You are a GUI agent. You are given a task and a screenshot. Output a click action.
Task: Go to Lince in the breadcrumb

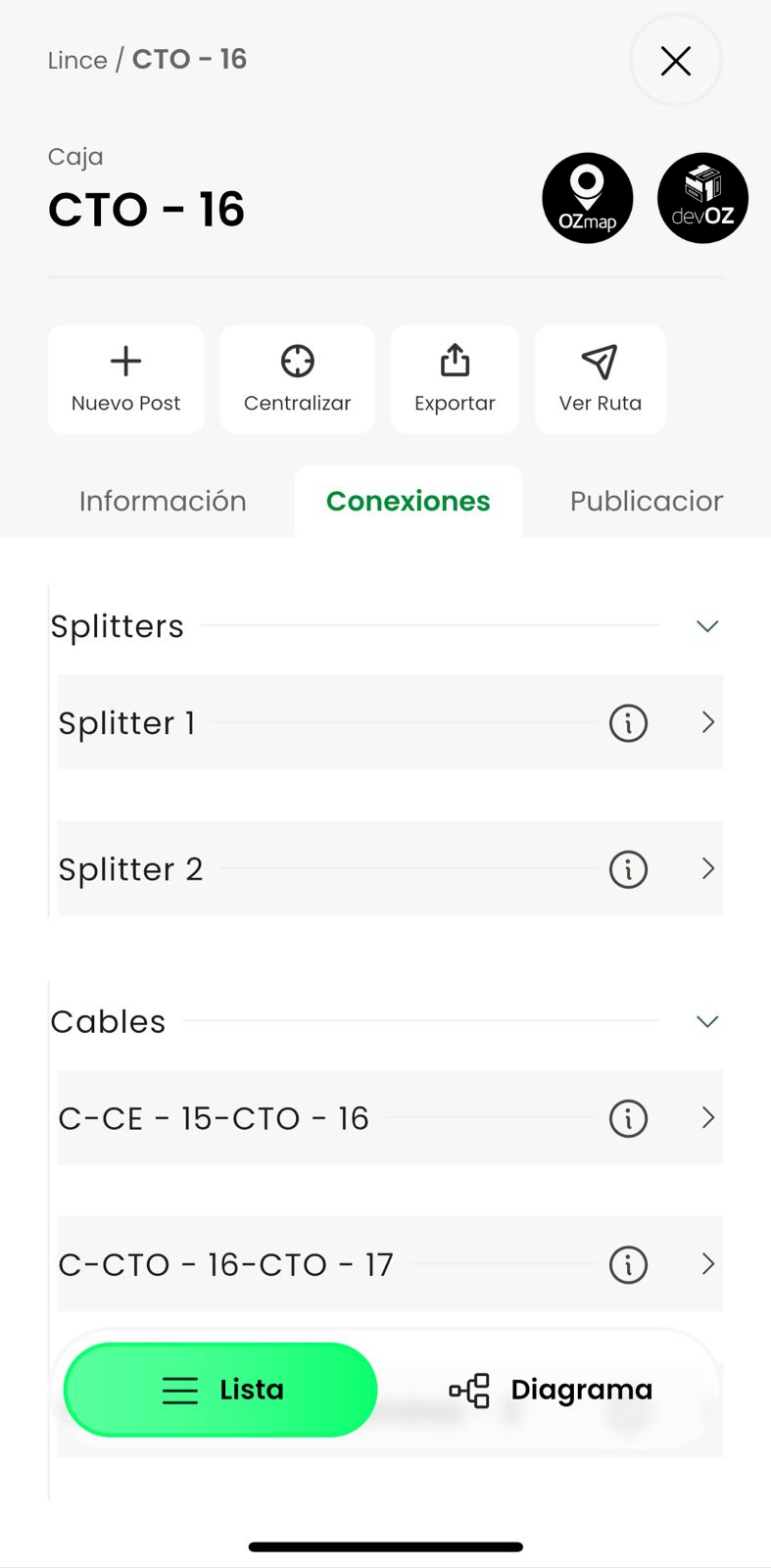(77, 61)
